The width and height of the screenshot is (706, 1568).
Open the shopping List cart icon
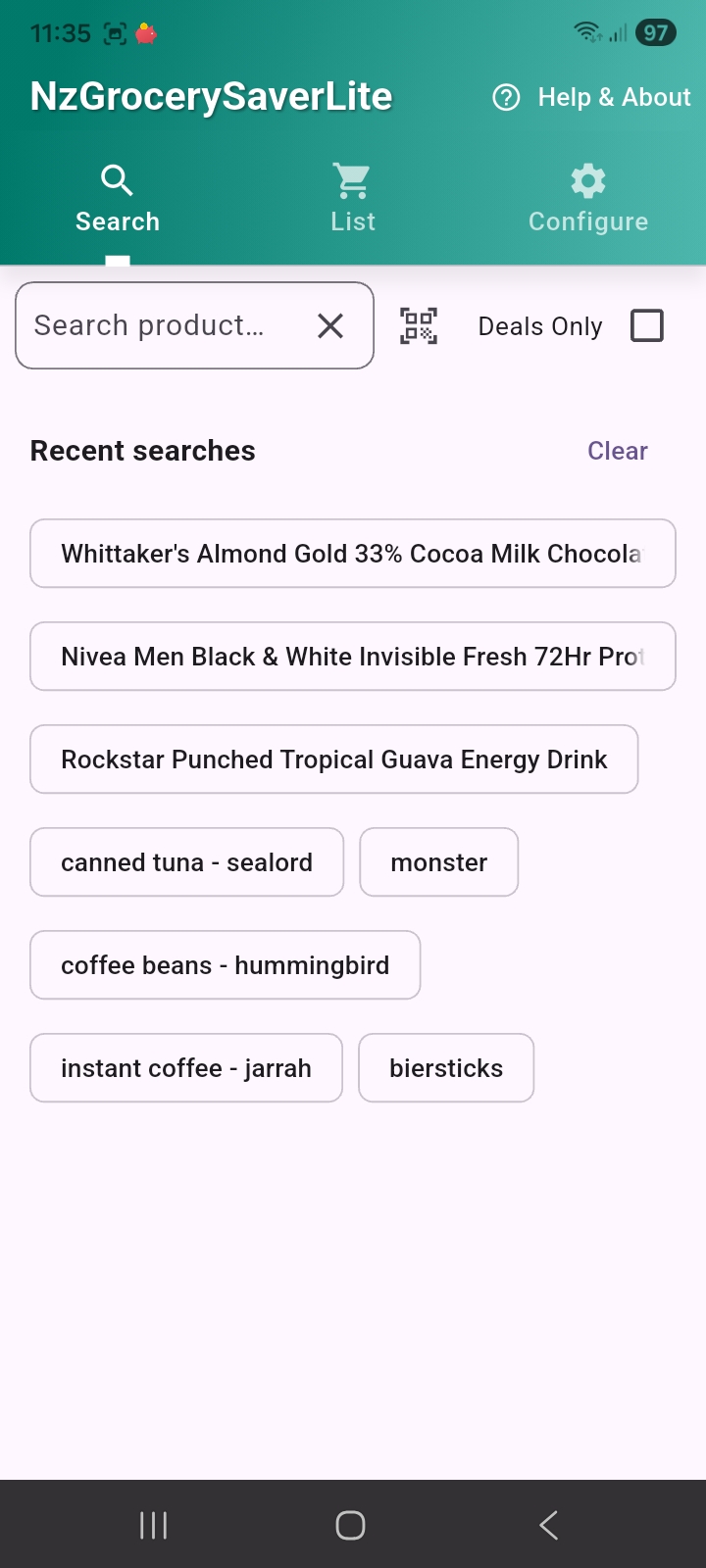click(351, 180)
